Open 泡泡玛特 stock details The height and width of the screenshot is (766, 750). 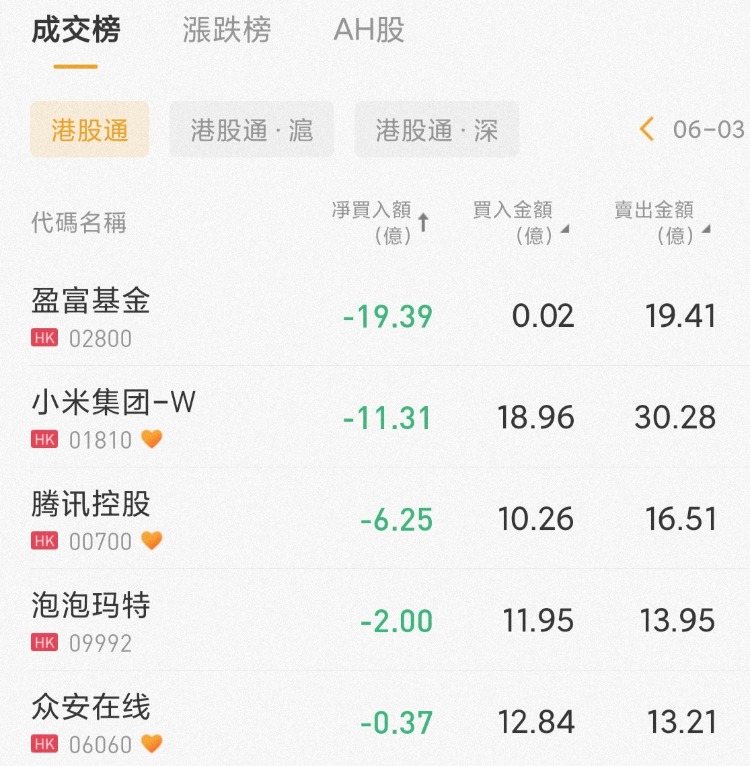(x=91, y=622)
